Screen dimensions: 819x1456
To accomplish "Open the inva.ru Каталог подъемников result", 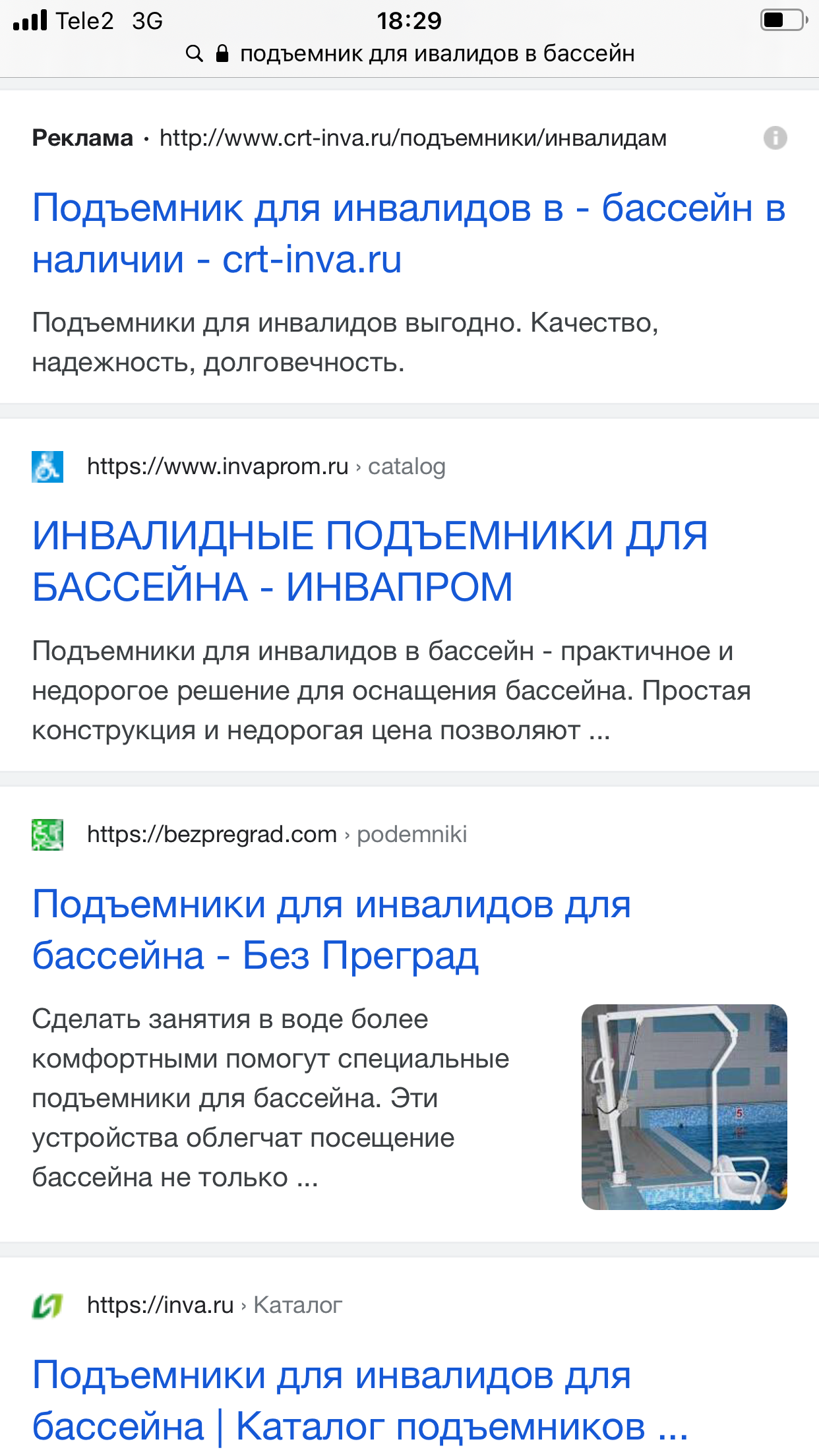I will pos(359,1401).
